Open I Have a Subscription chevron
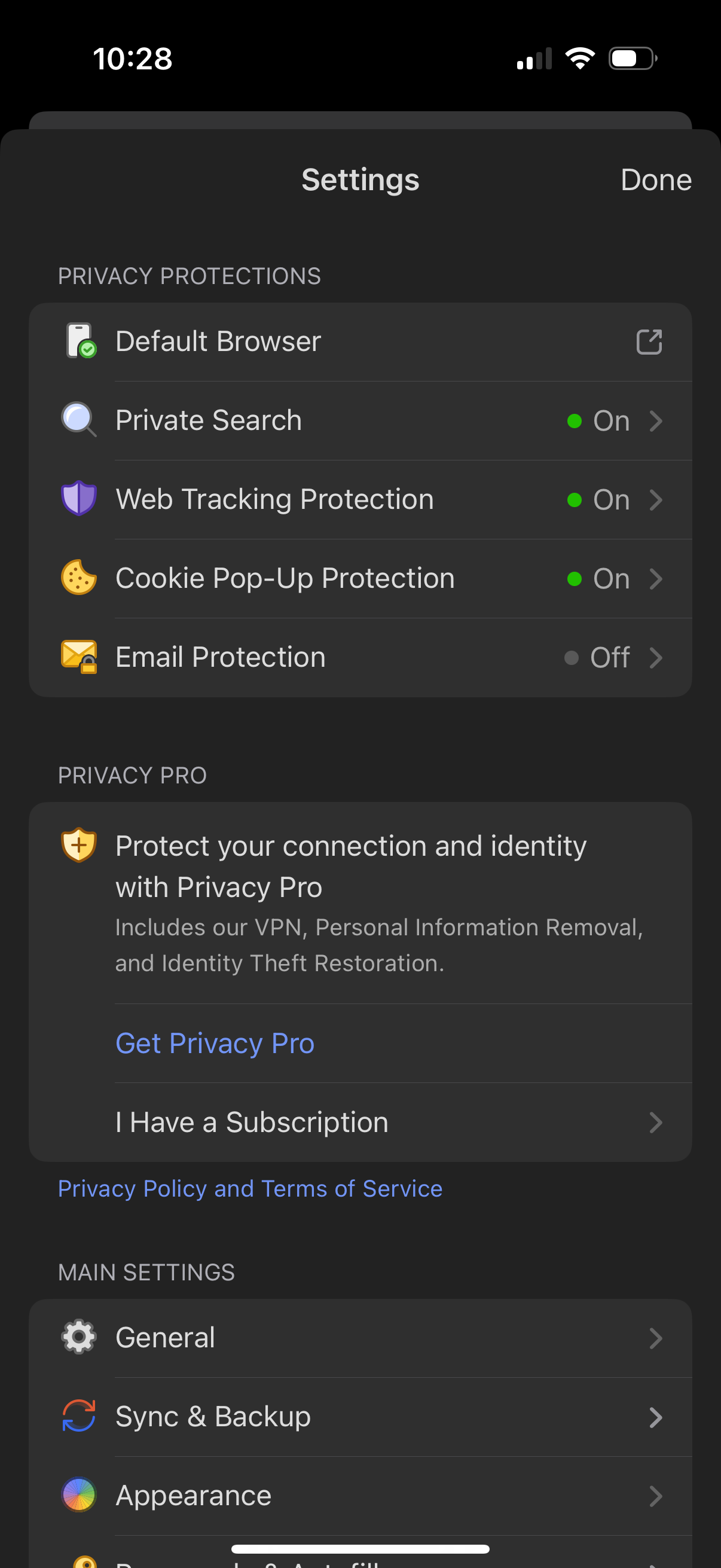Image resolution: width=721 pixels, height=1568 pixels. [x=655, y=1122]
